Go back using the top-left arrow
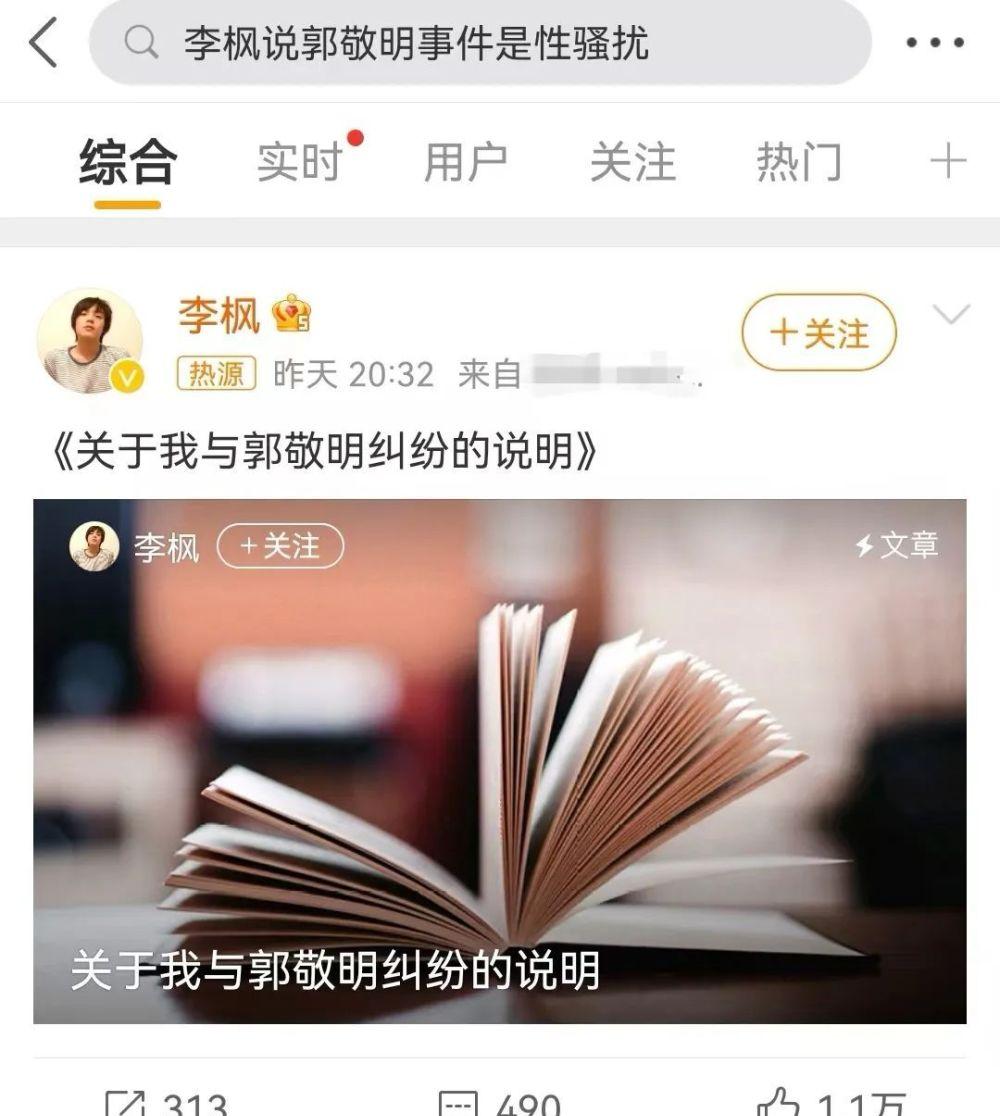The width and height of the screenshot is (1000, 1116). (x=42, y=44)
